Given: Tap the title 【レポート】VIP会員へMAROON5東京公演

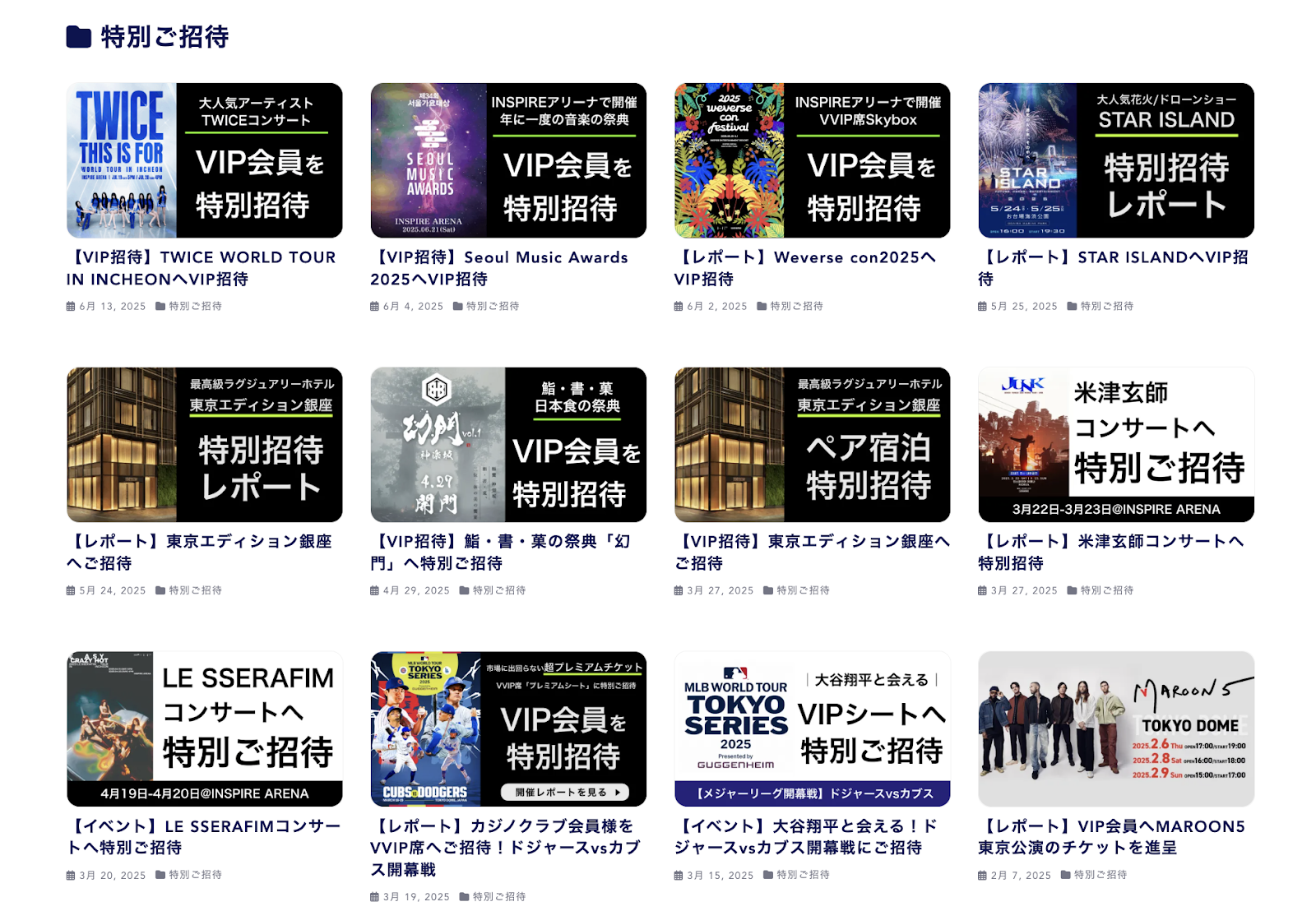Looking at the screenshot, I should click(1110, 836).
